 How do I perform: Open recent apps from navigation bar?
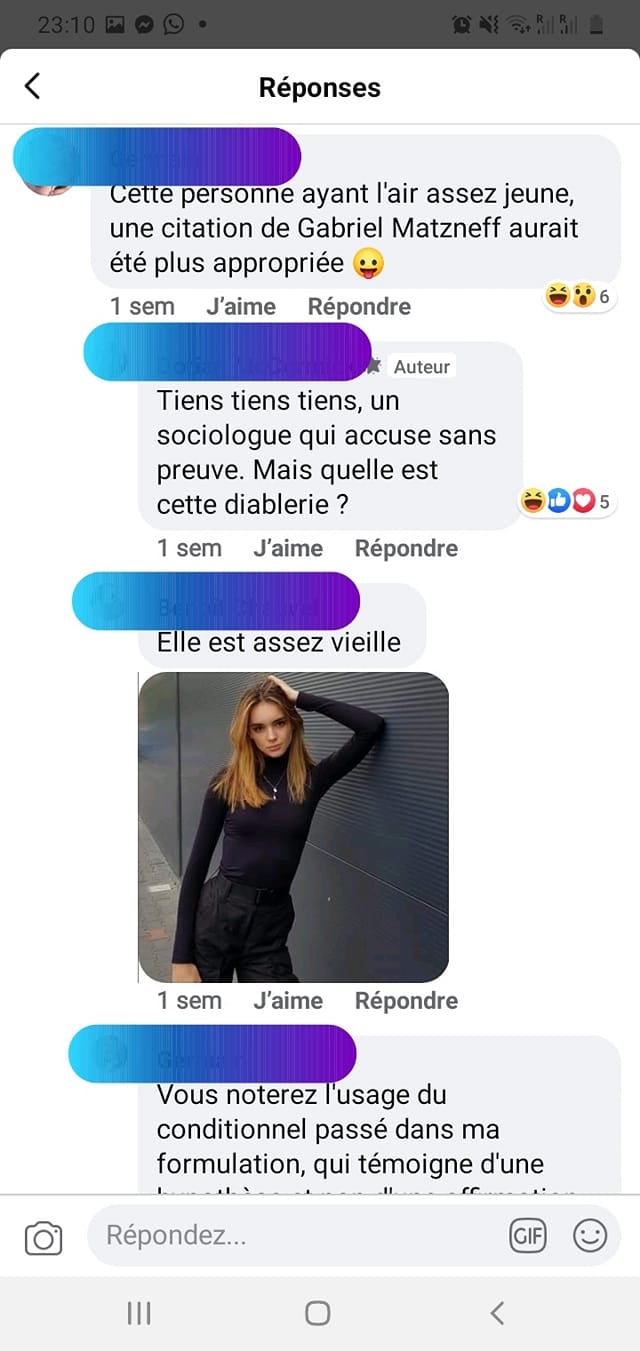tap(139, 1313)
